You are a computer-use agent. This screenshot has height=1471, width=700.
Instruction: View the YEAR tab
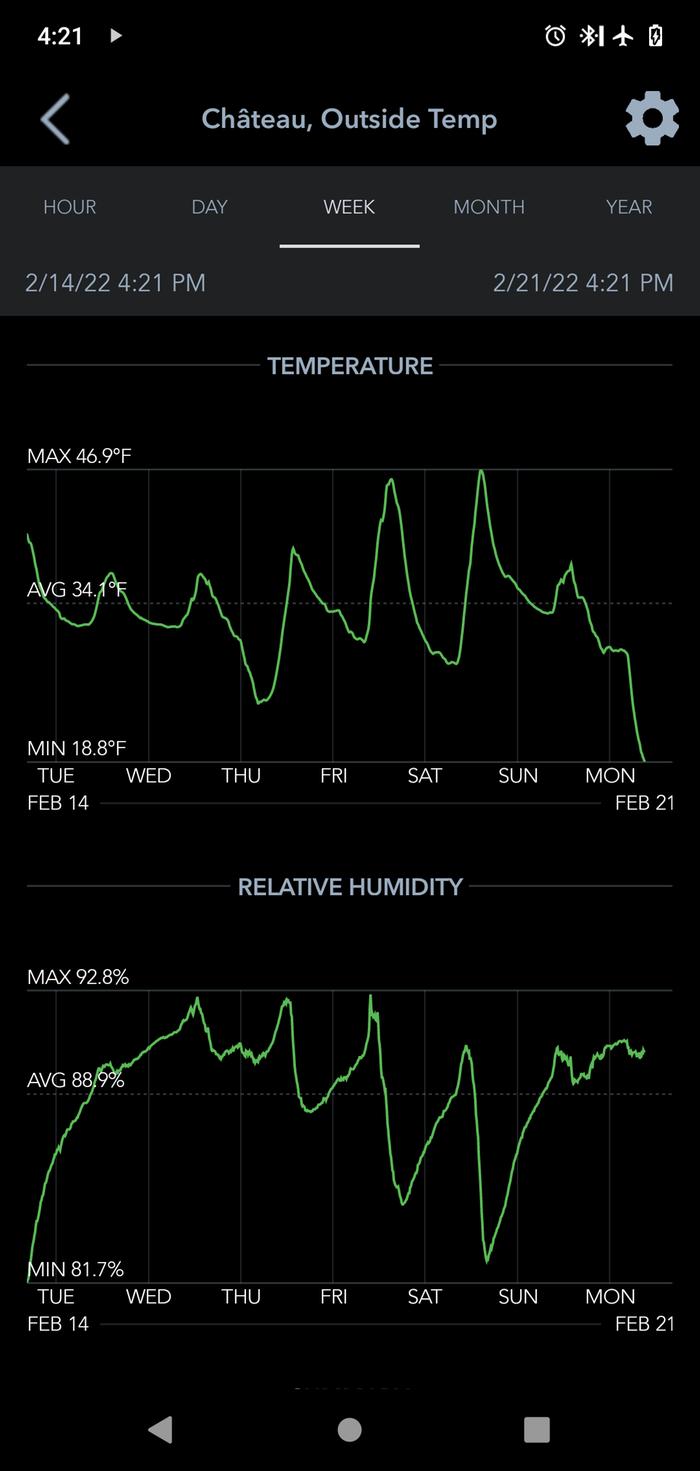[x=629, y=207]
